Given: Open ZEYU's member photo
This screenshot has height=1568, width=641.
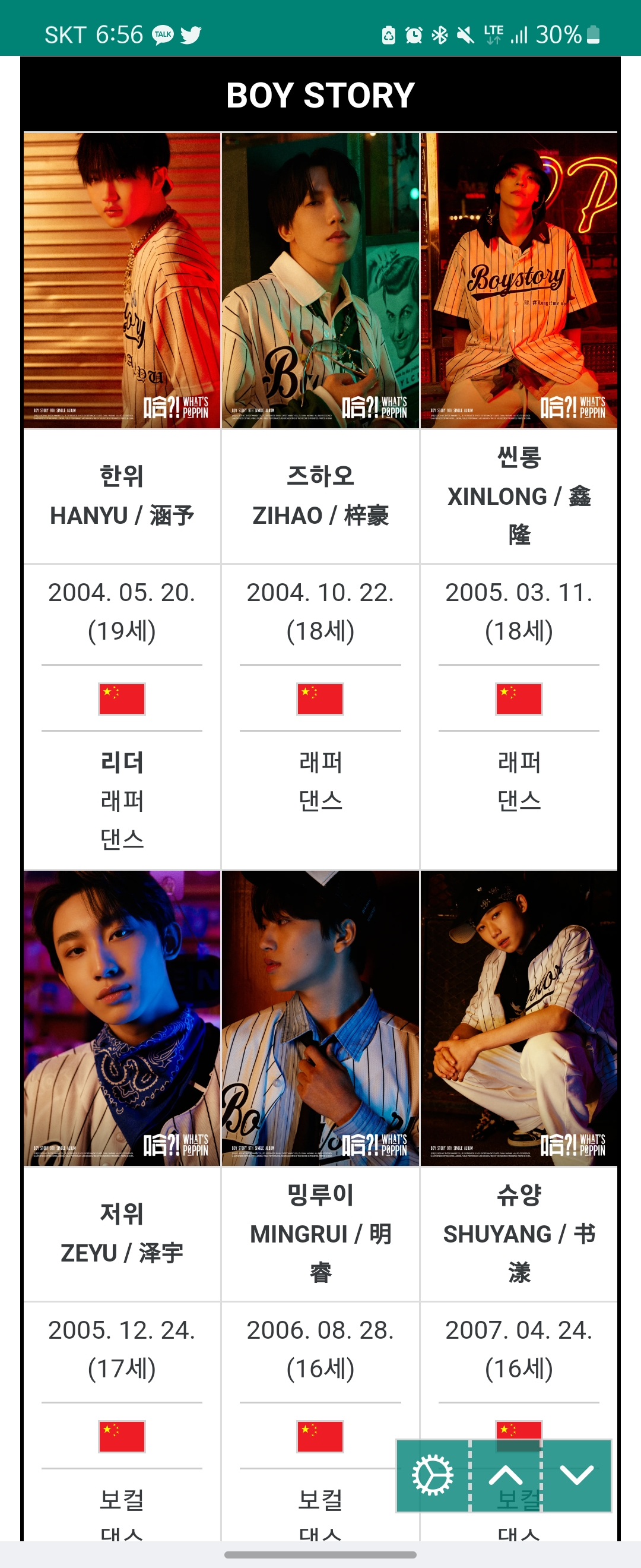Looking at the screenshot, I should pyautogui.click(x=122, y=1018).
